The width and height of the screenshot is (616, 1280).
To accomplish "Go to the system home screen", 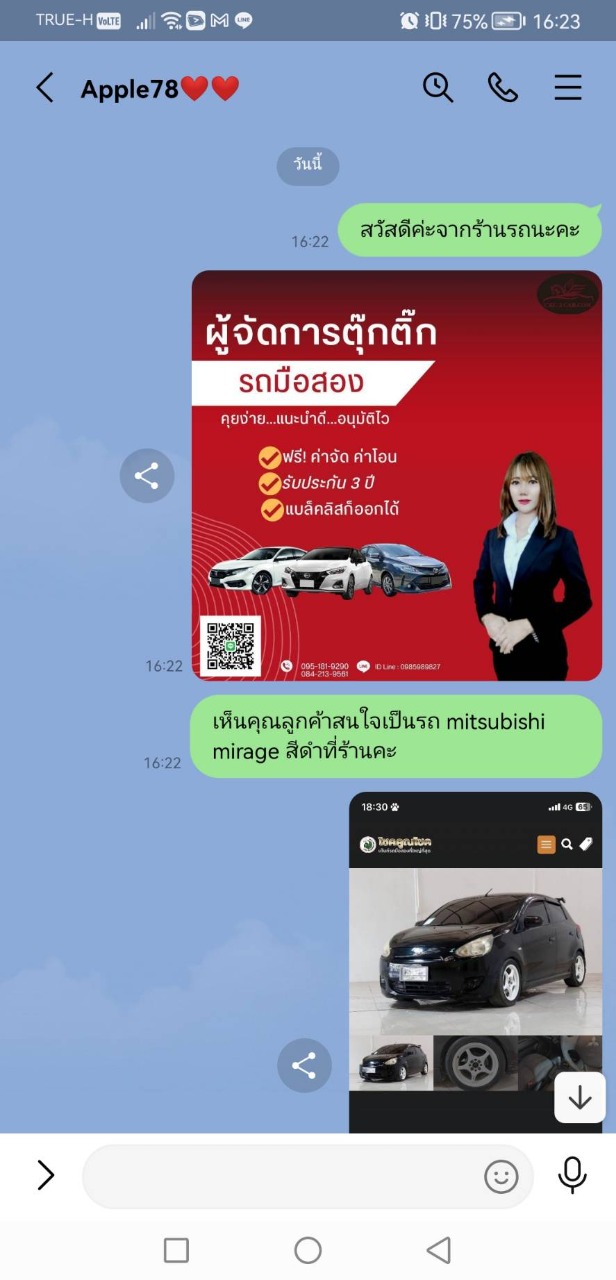I will (x=308, y=1250).
